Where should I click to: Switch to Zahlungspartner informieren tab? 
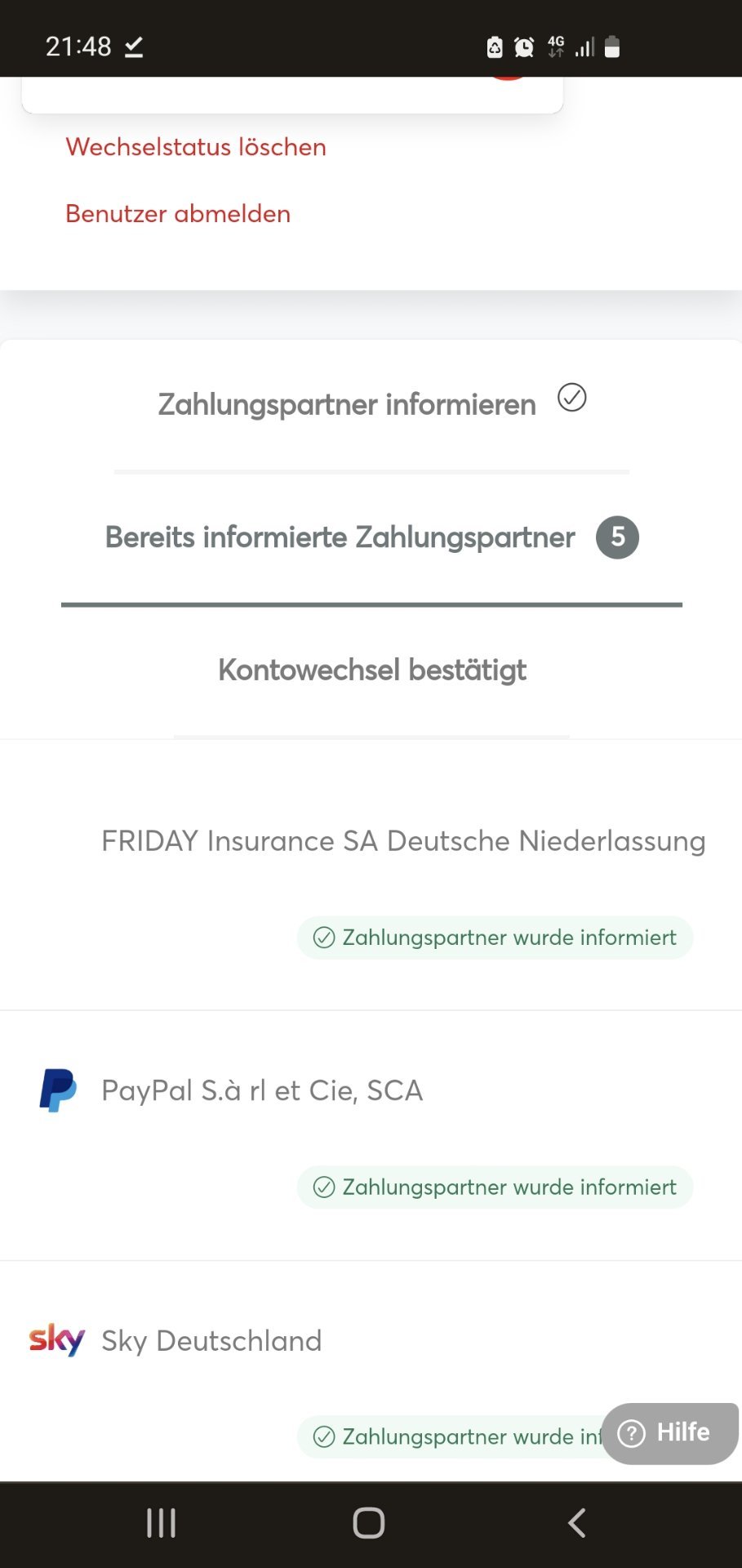(x=371, y=404)
